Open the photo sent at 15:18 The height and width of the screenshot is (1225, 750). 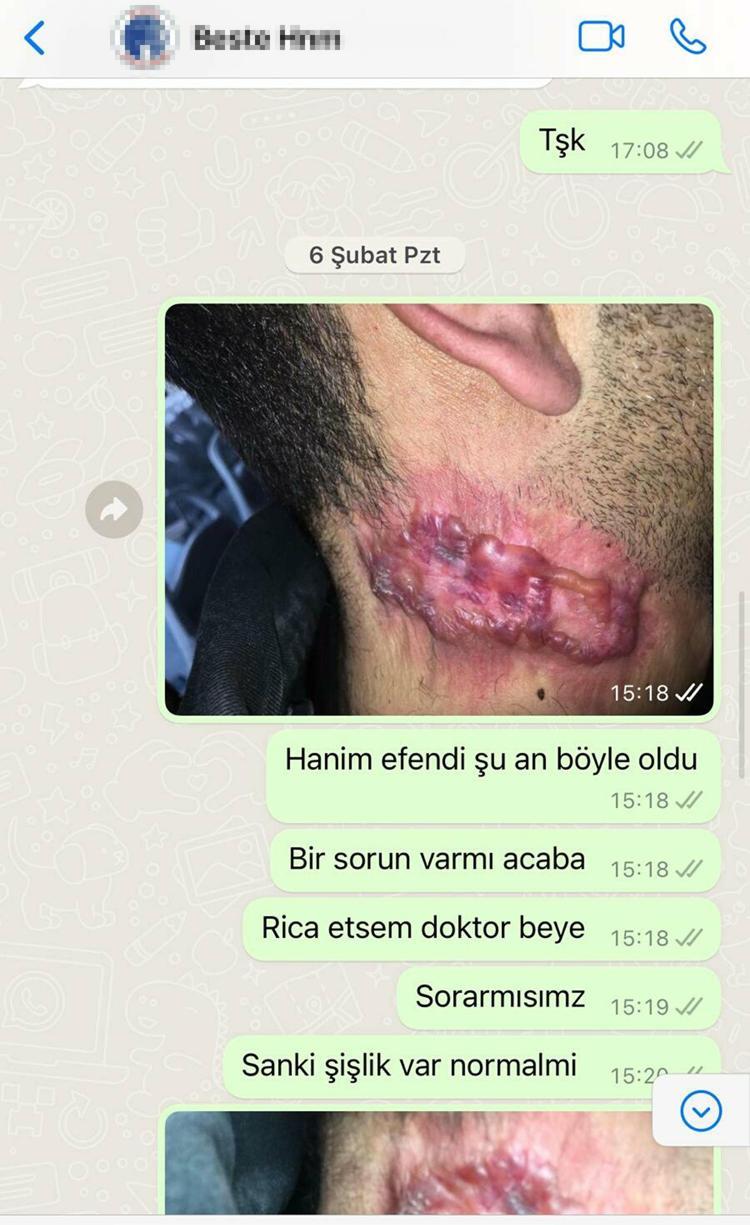coord(439,509)
